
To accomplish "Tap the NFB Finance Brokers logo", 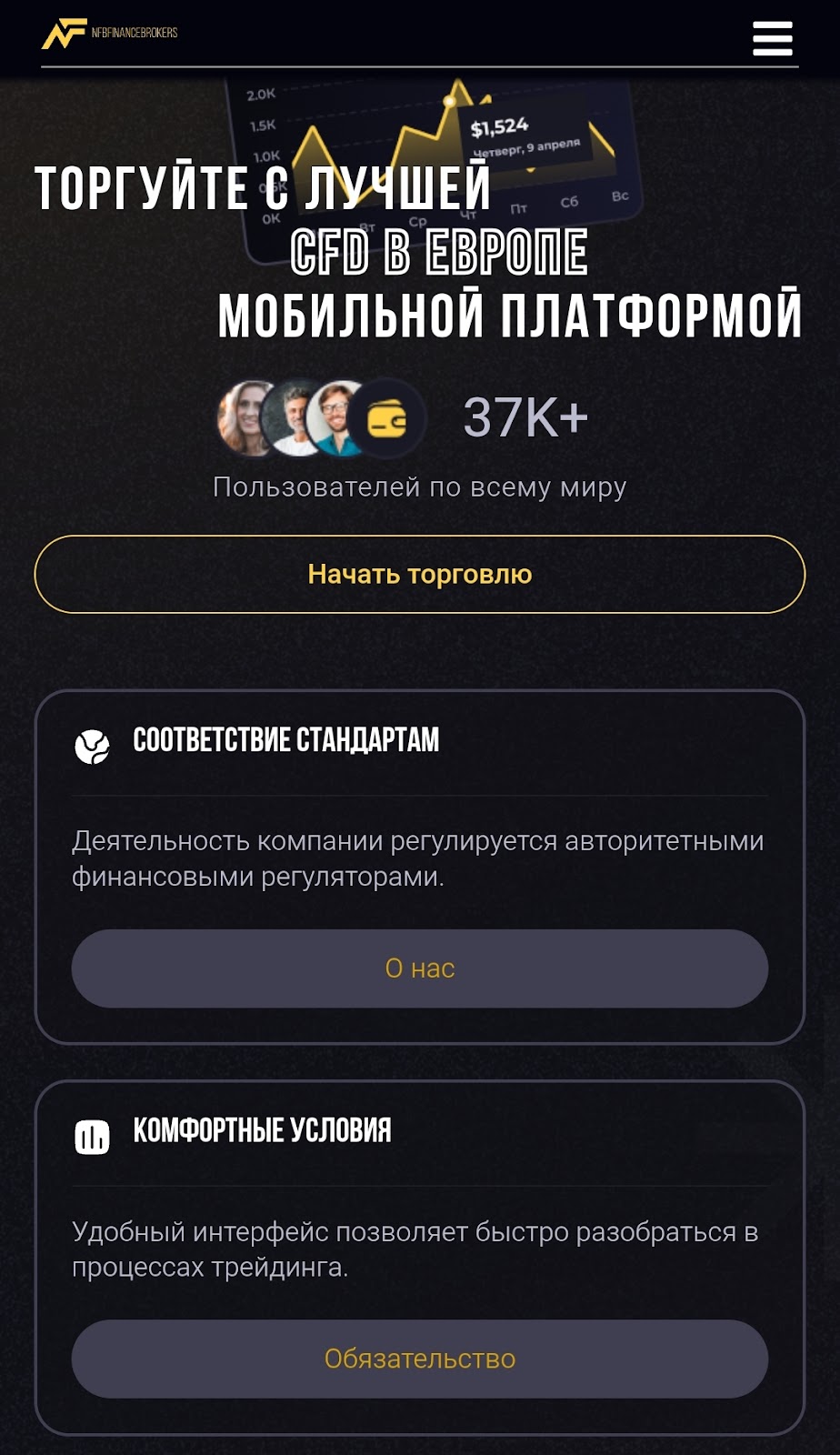I will (109, 34).
